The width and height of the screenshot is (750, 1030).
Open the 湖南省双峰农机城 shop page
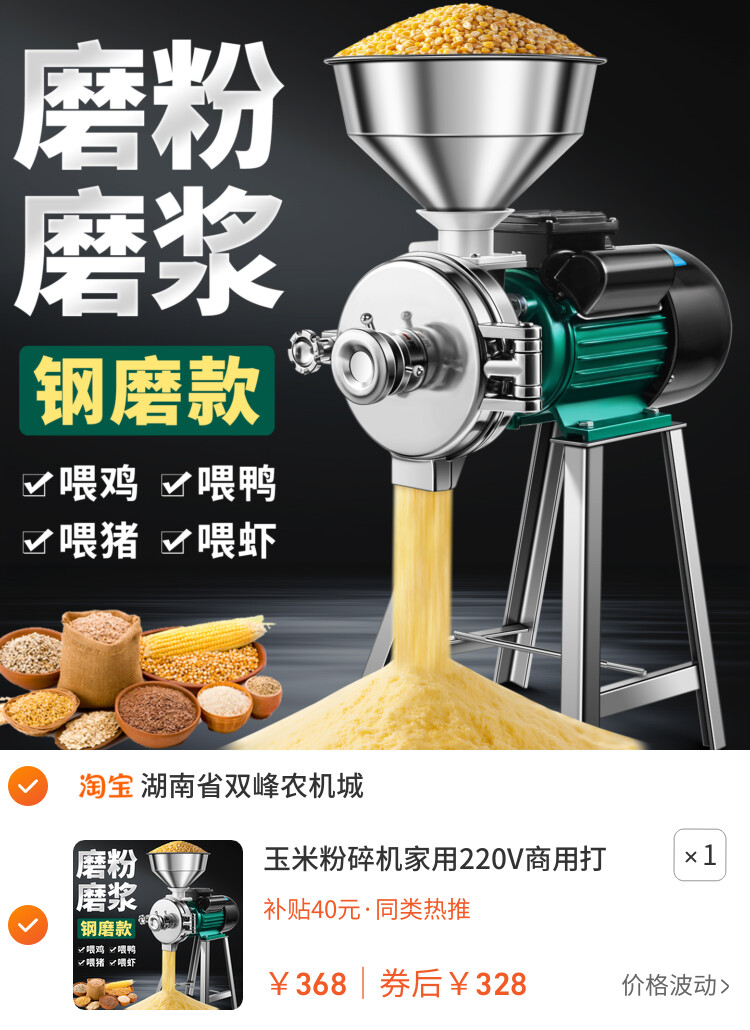tap(252, 786)
